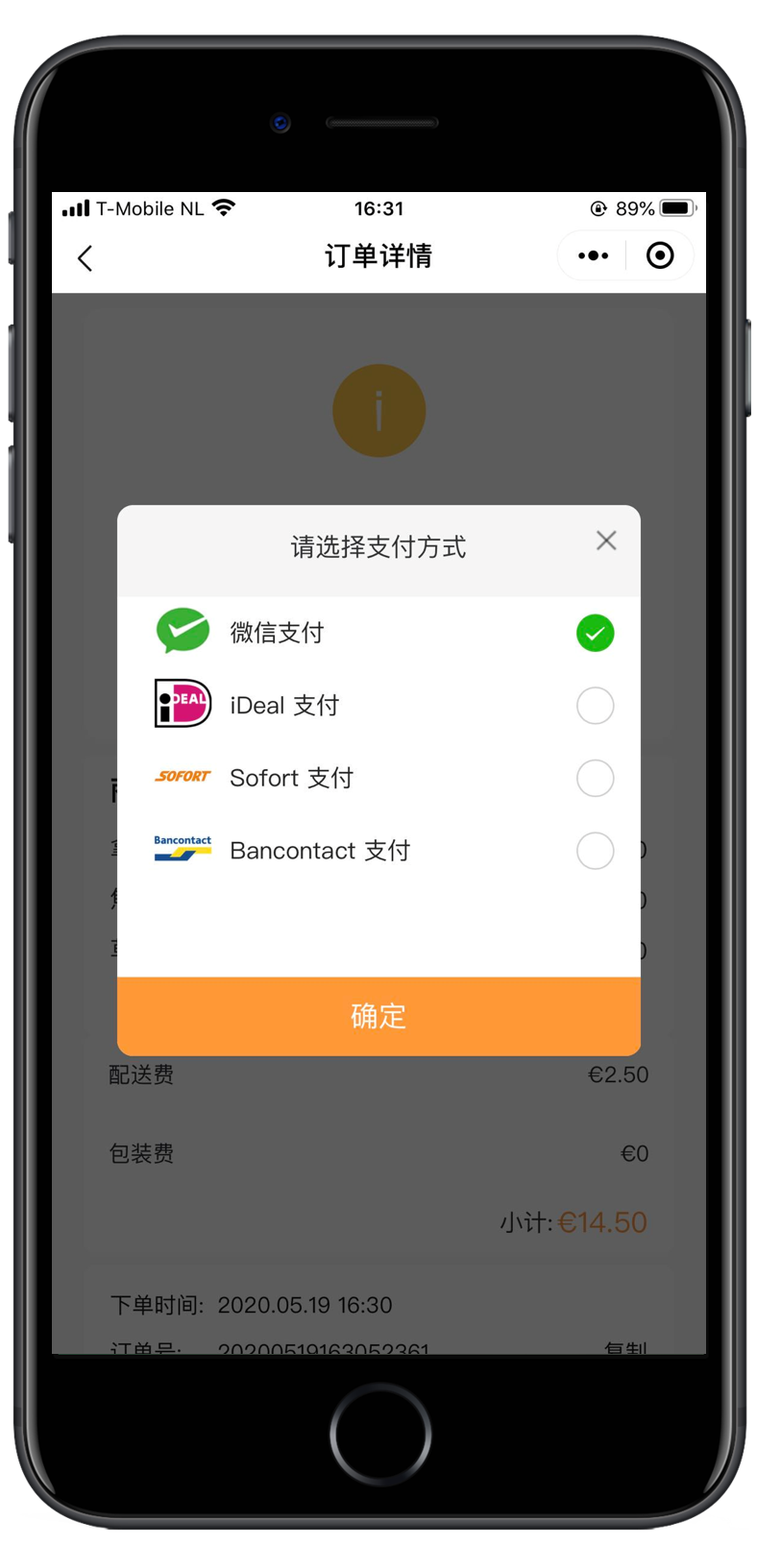Close the mini program with the circle button
Screen dimensions: 757x1568
[x=660, y=255]
